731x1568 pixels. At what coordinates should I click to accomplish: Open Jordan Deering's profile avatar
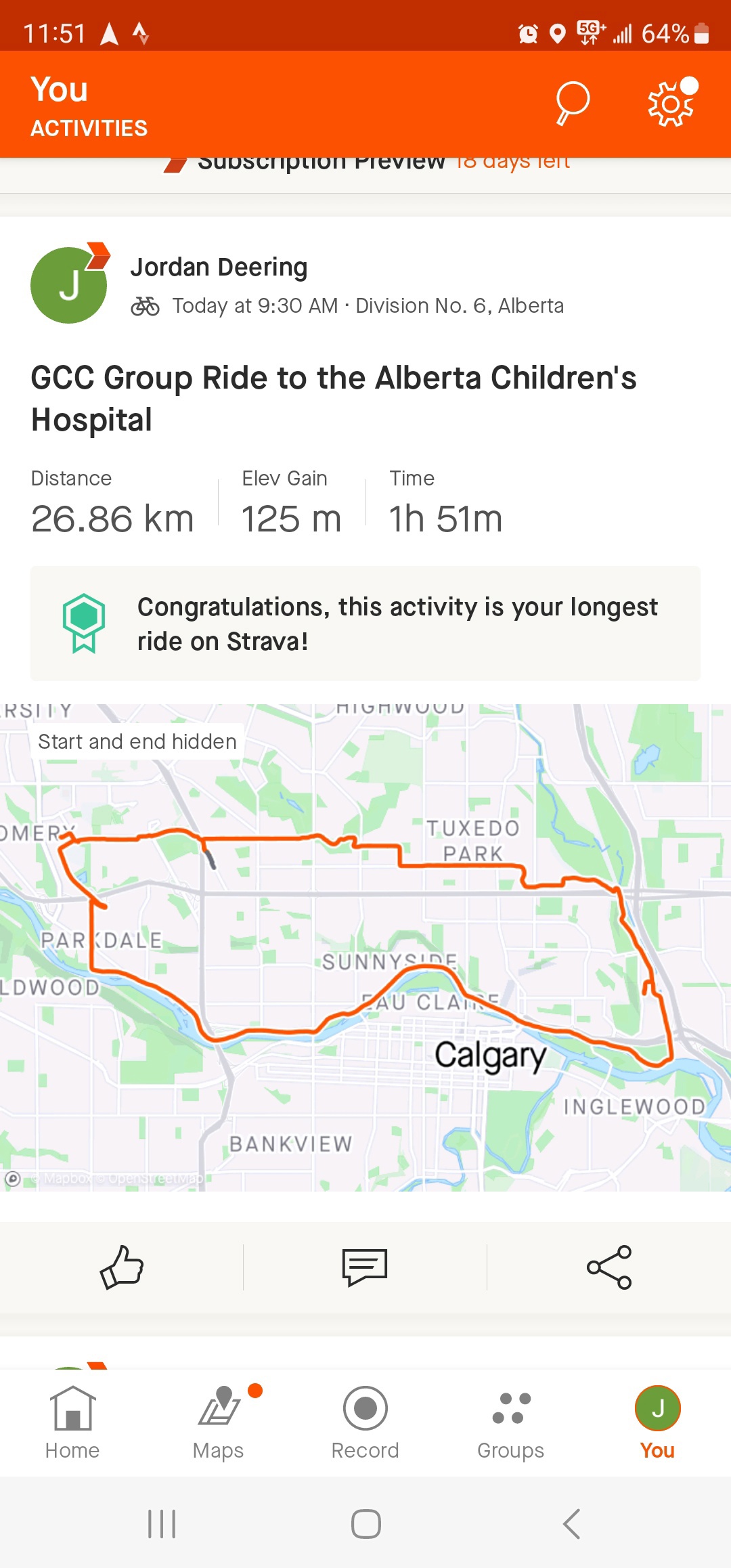69,285
